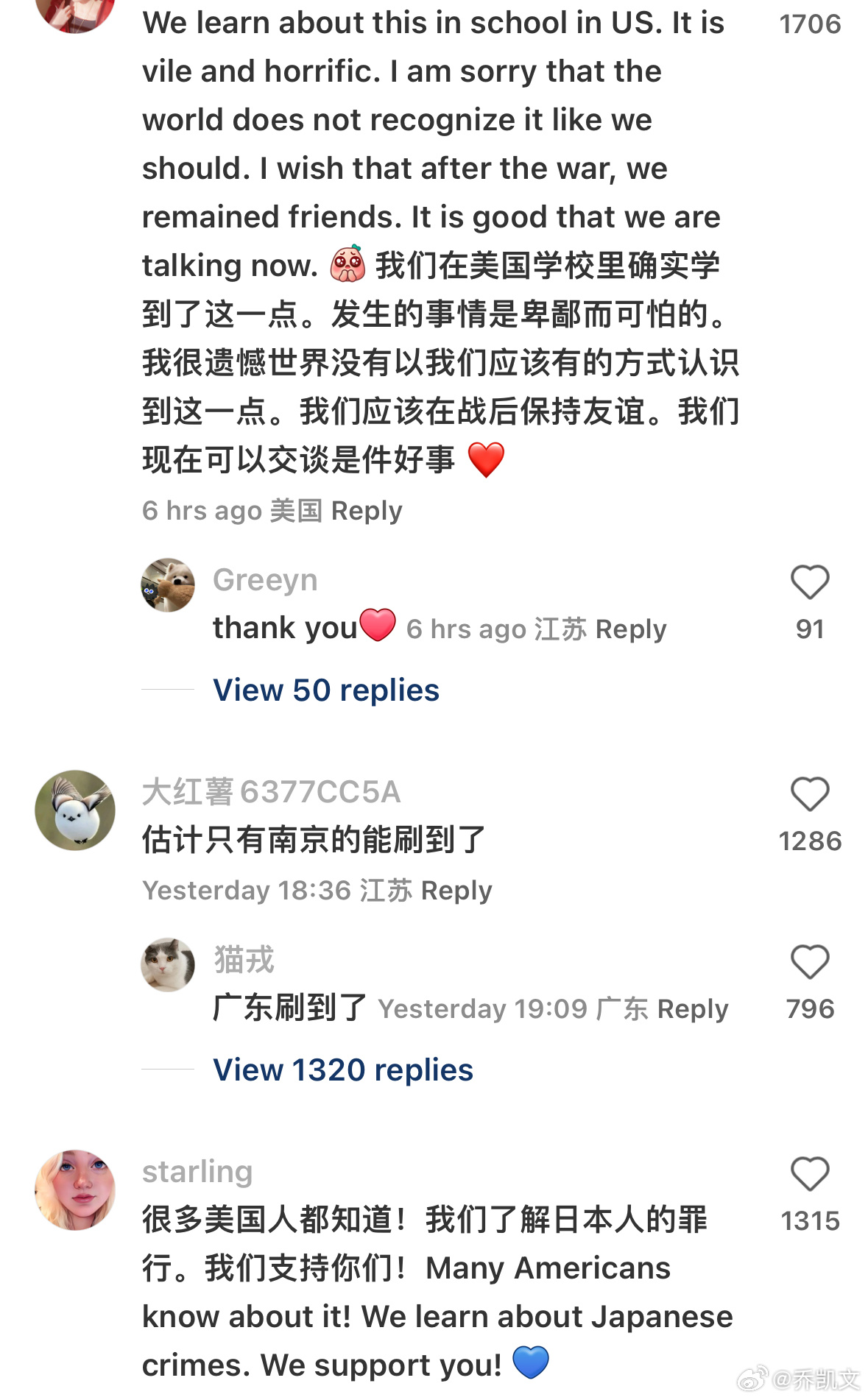Viewport: 868px width, 1400px height.
Task: Reply to 猫戎's comment
Action: (693, 1009)
